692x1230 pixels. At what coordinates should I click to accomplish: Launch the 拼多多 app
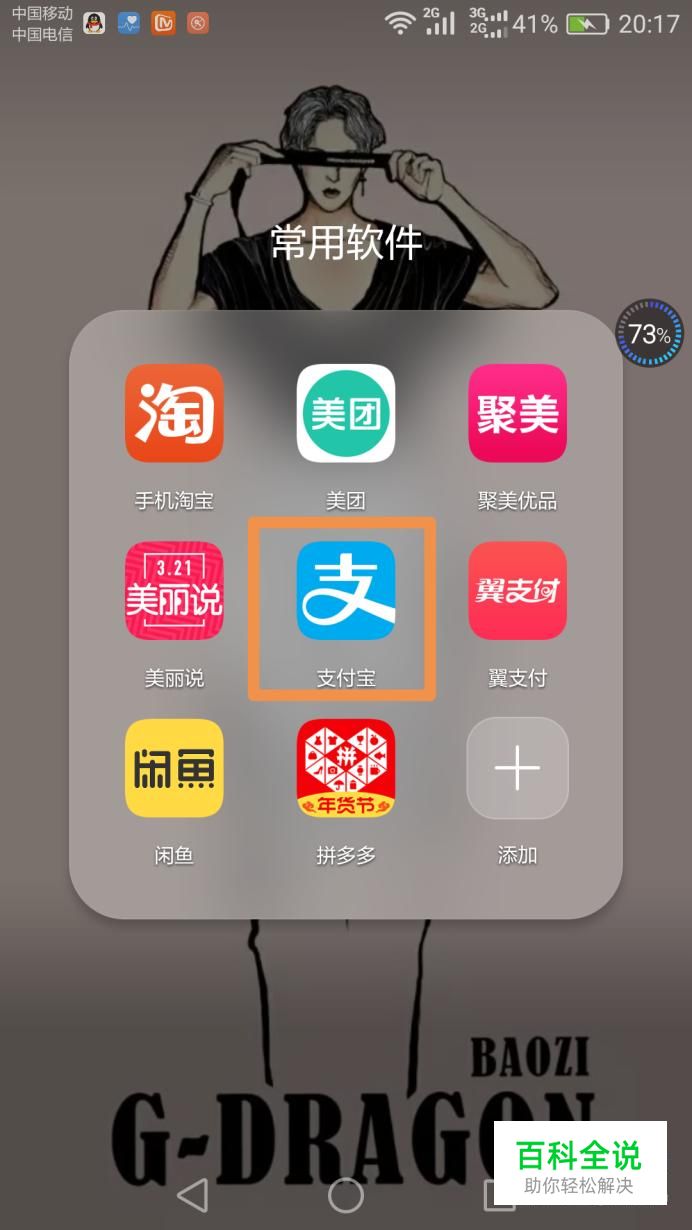[346, 768]
